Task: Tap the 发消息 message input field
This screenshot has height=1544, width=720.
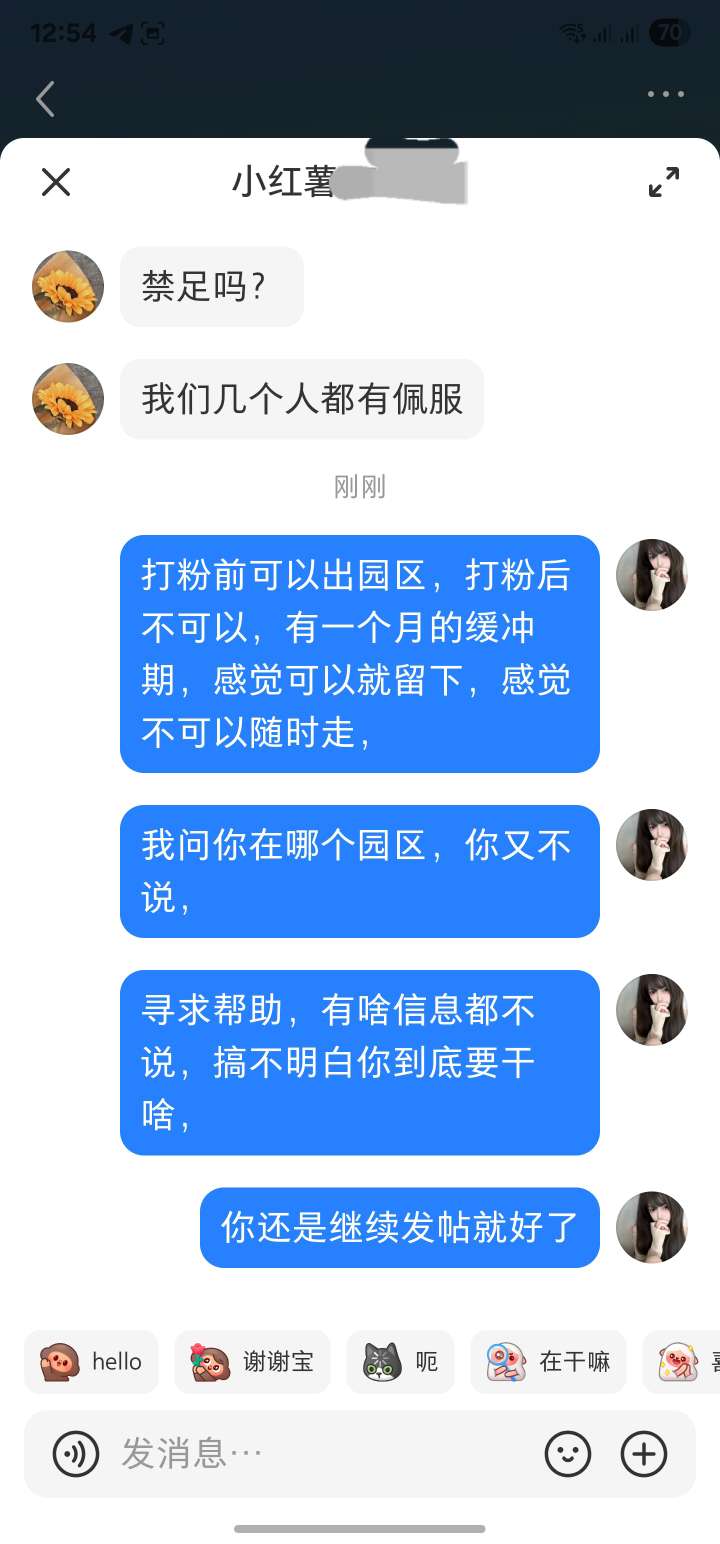Action: 320,1453
